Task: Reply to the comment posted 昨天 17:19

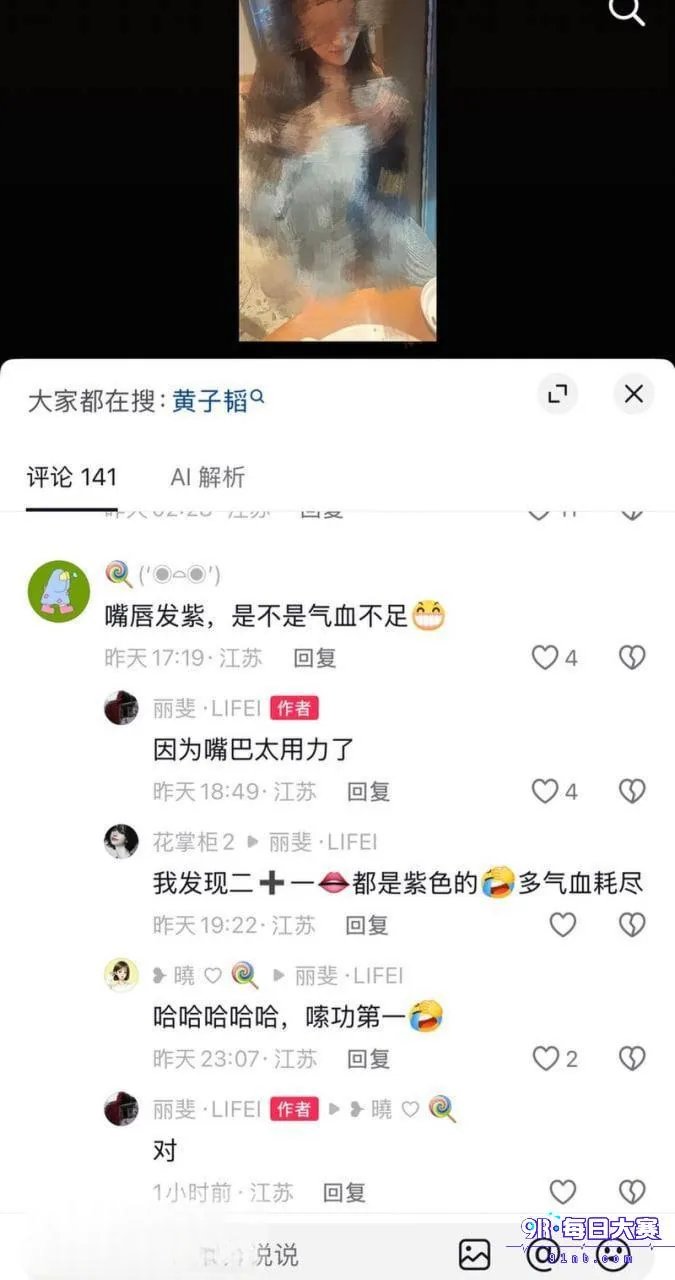Action: click(x=314, y=658)
